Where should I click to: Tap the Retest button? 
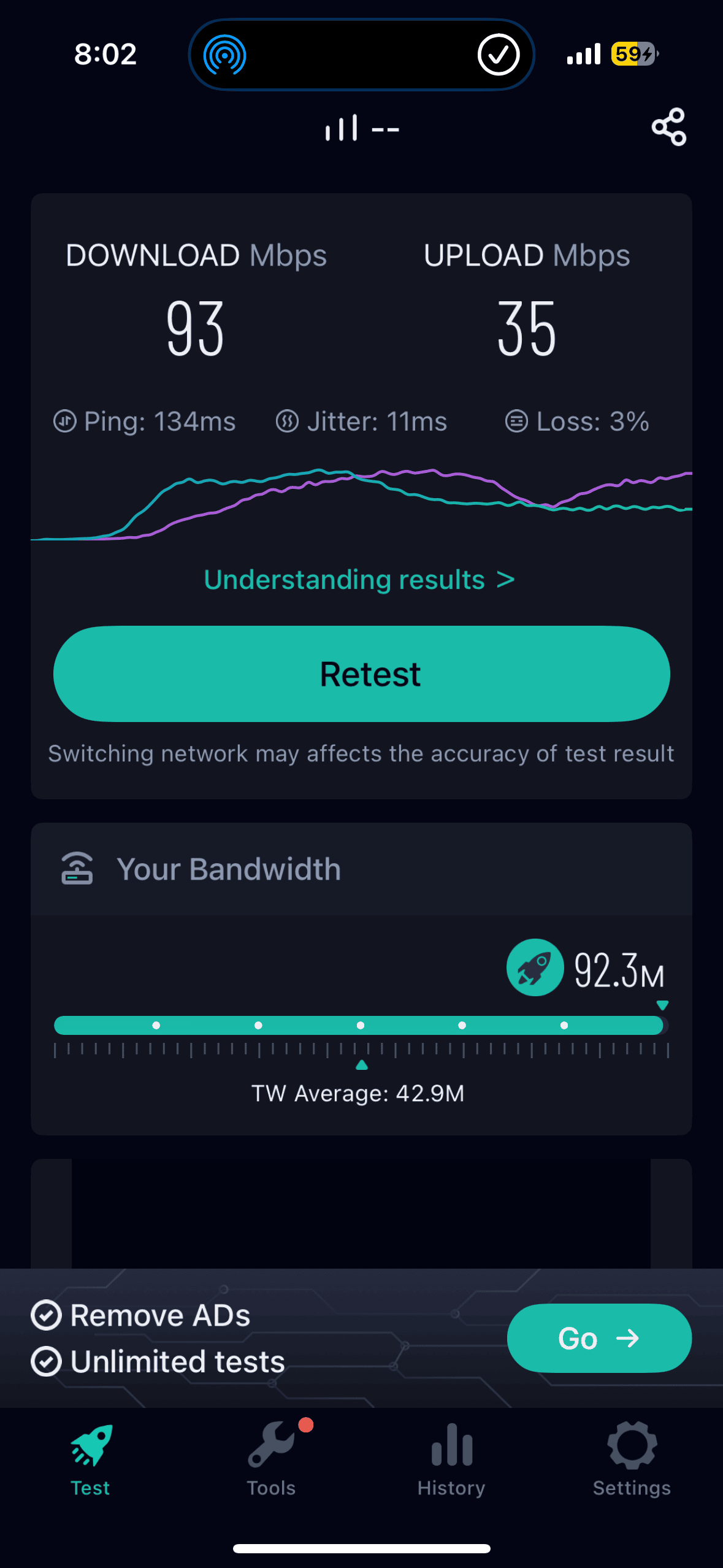pos(362,674)
